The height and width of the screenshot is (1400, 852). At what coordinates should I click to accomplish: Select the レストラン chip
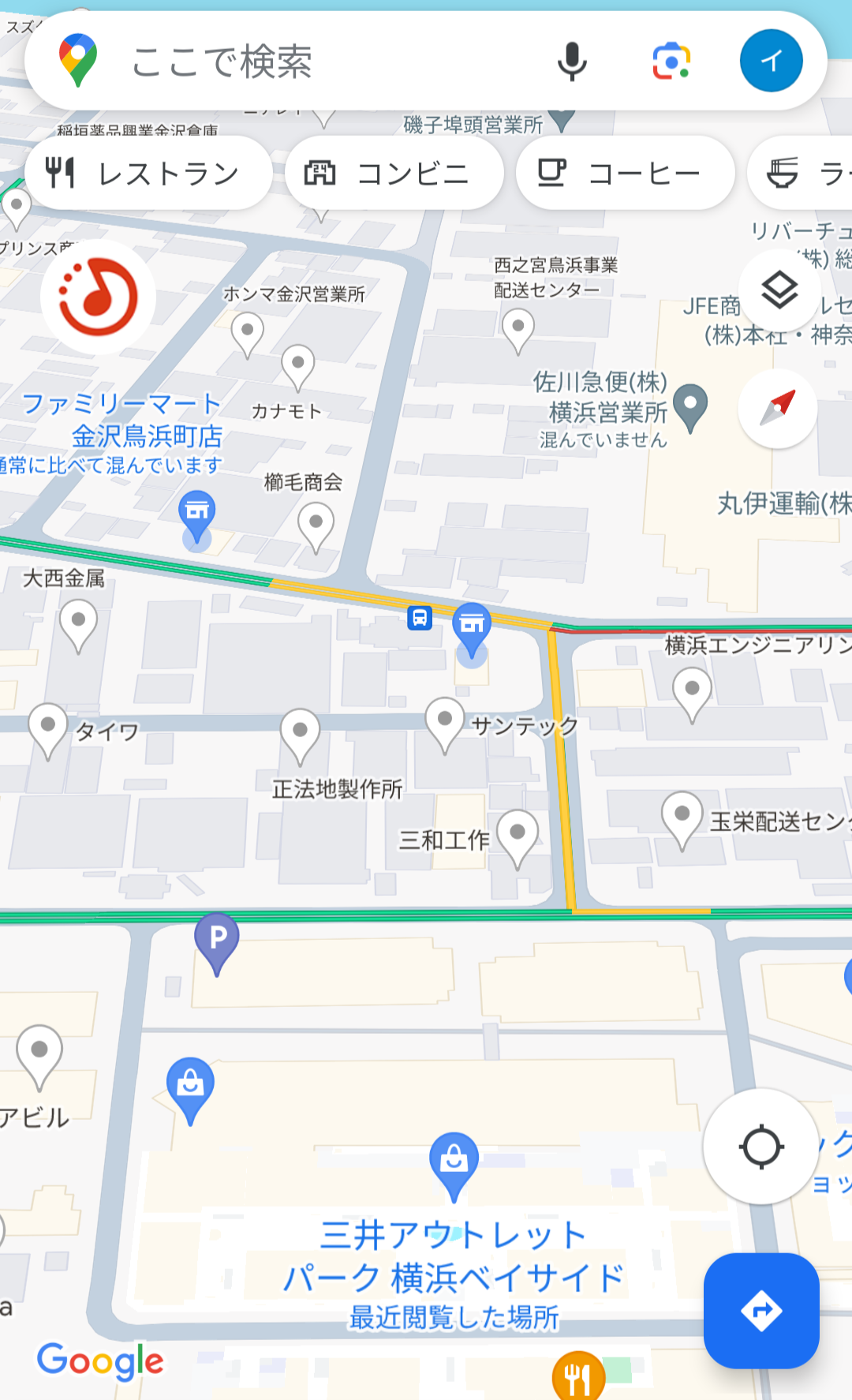(x=148, y=173)
